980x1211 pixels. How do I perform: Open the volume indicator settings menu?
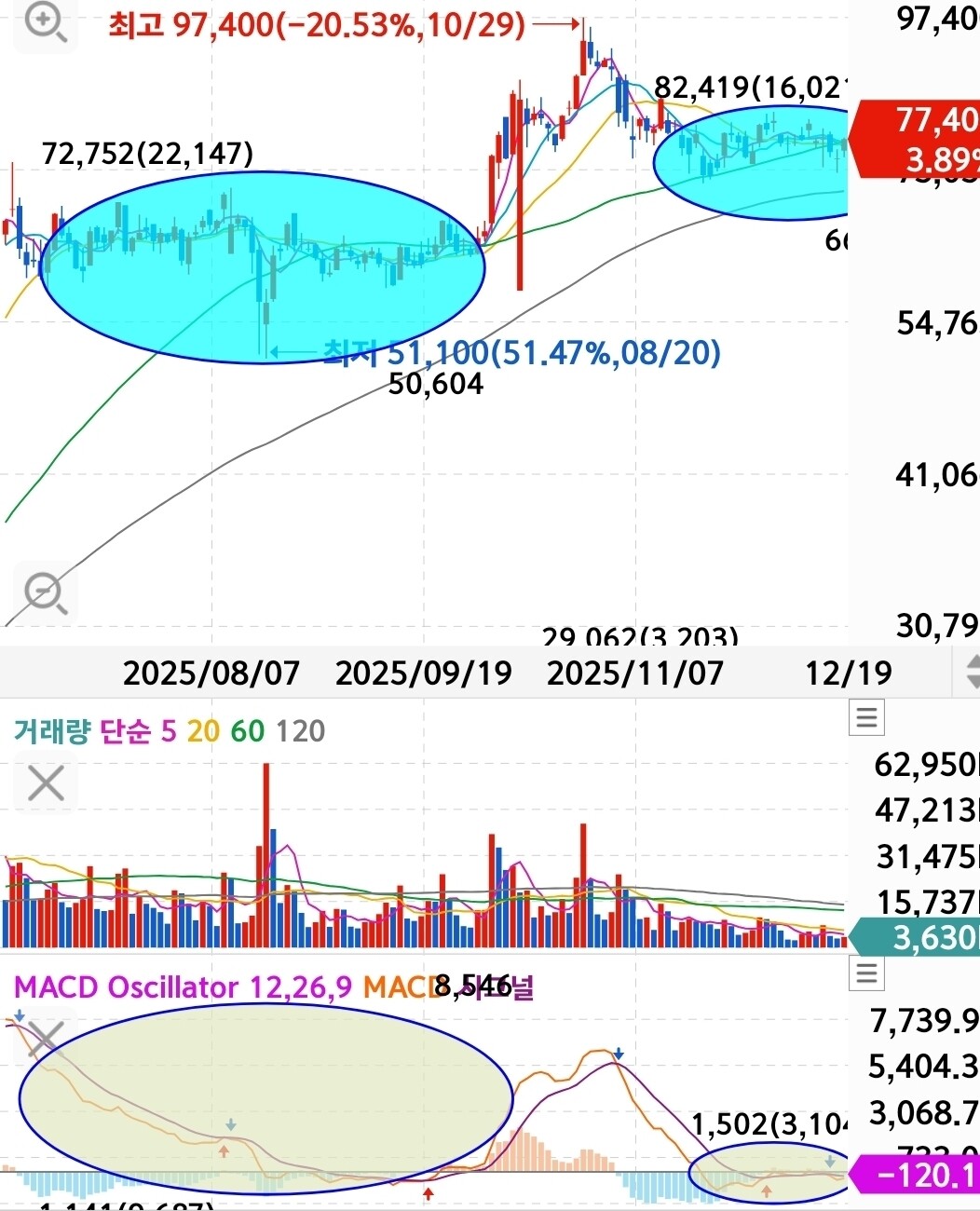866,717
